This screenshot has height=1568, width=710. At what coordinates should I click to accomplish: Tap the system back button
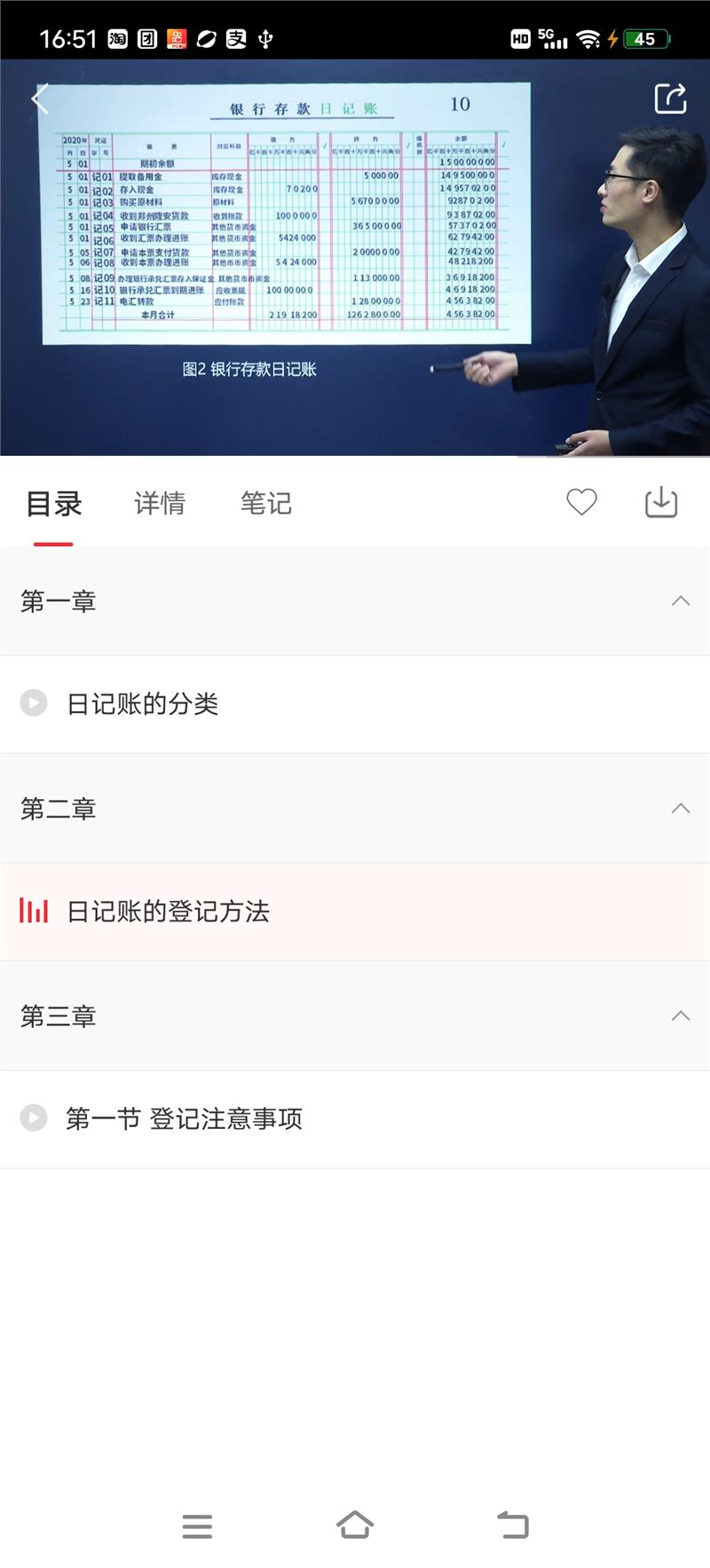coord(512,1525)
